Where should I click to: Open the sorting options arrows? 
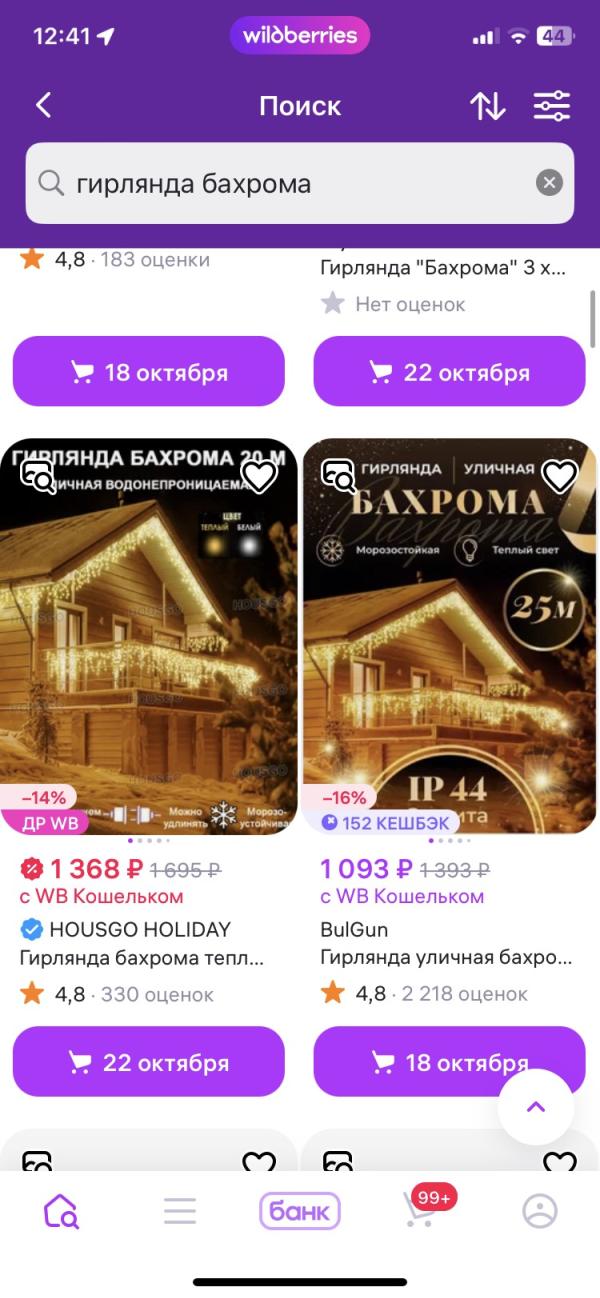[487, 105]
